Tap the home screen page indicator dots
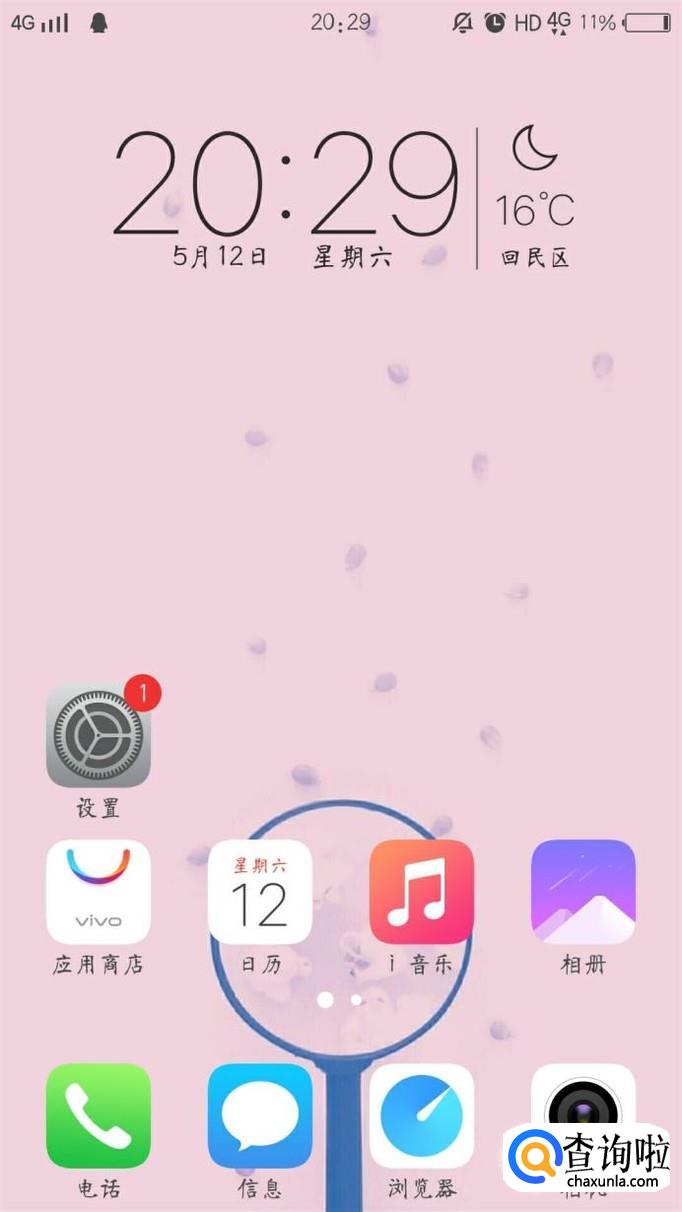 (340, 998)
